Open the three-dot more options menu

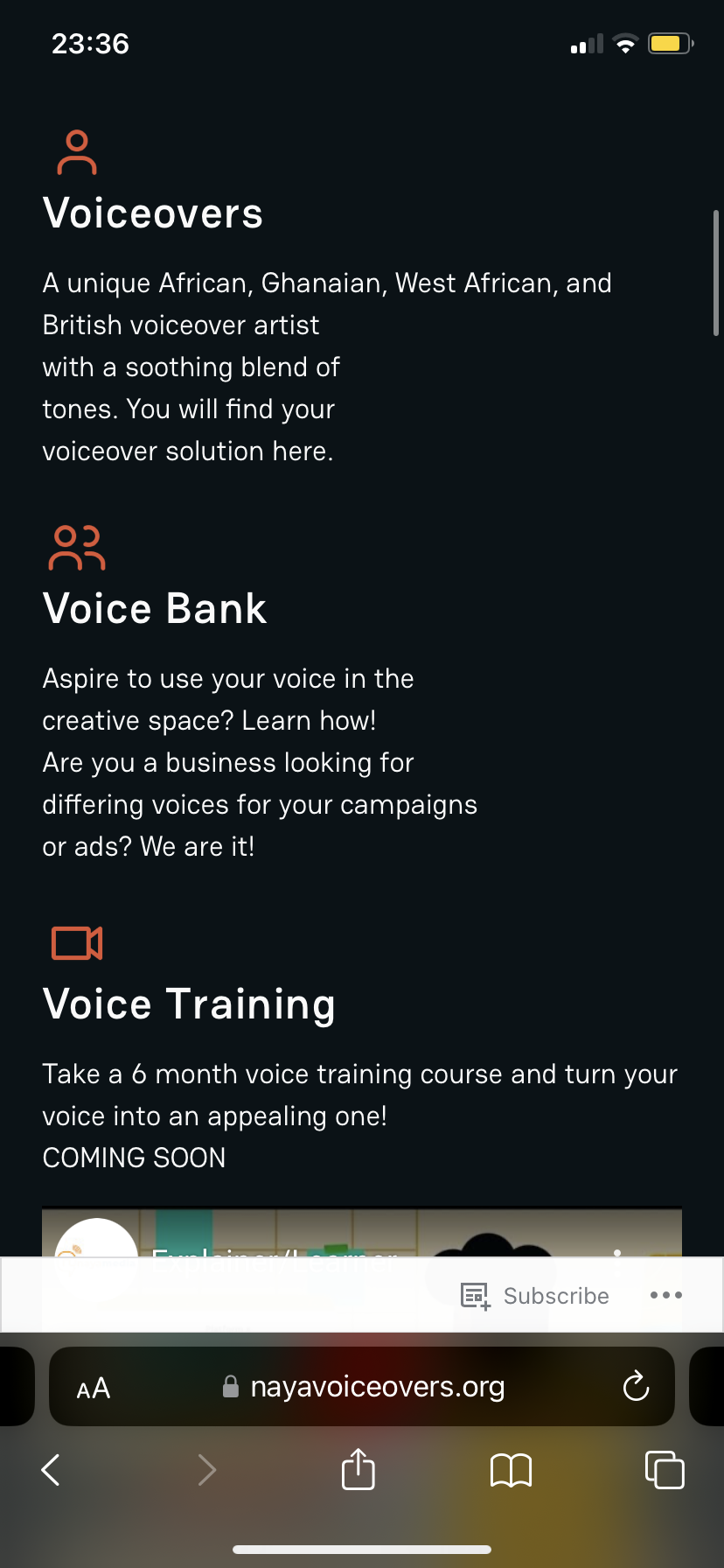click(x=665, y=1295)
